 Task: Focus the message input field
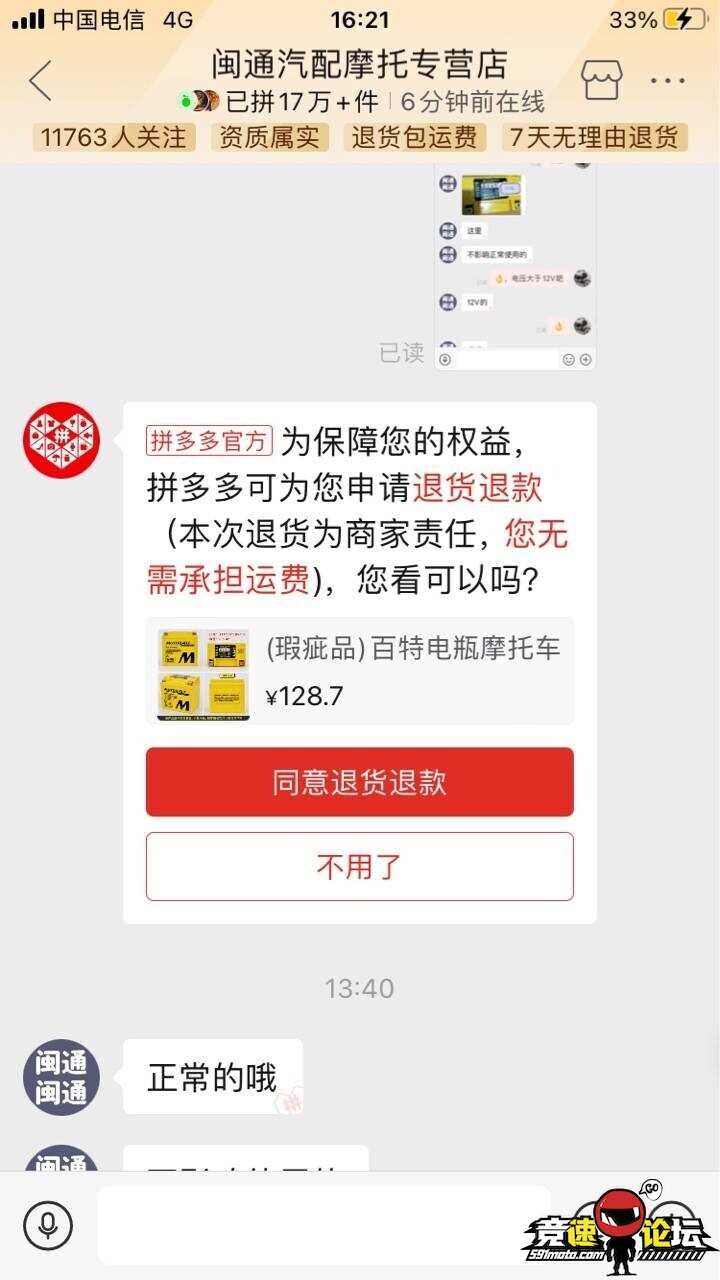pyautogui.click(x=322, y=1224)
